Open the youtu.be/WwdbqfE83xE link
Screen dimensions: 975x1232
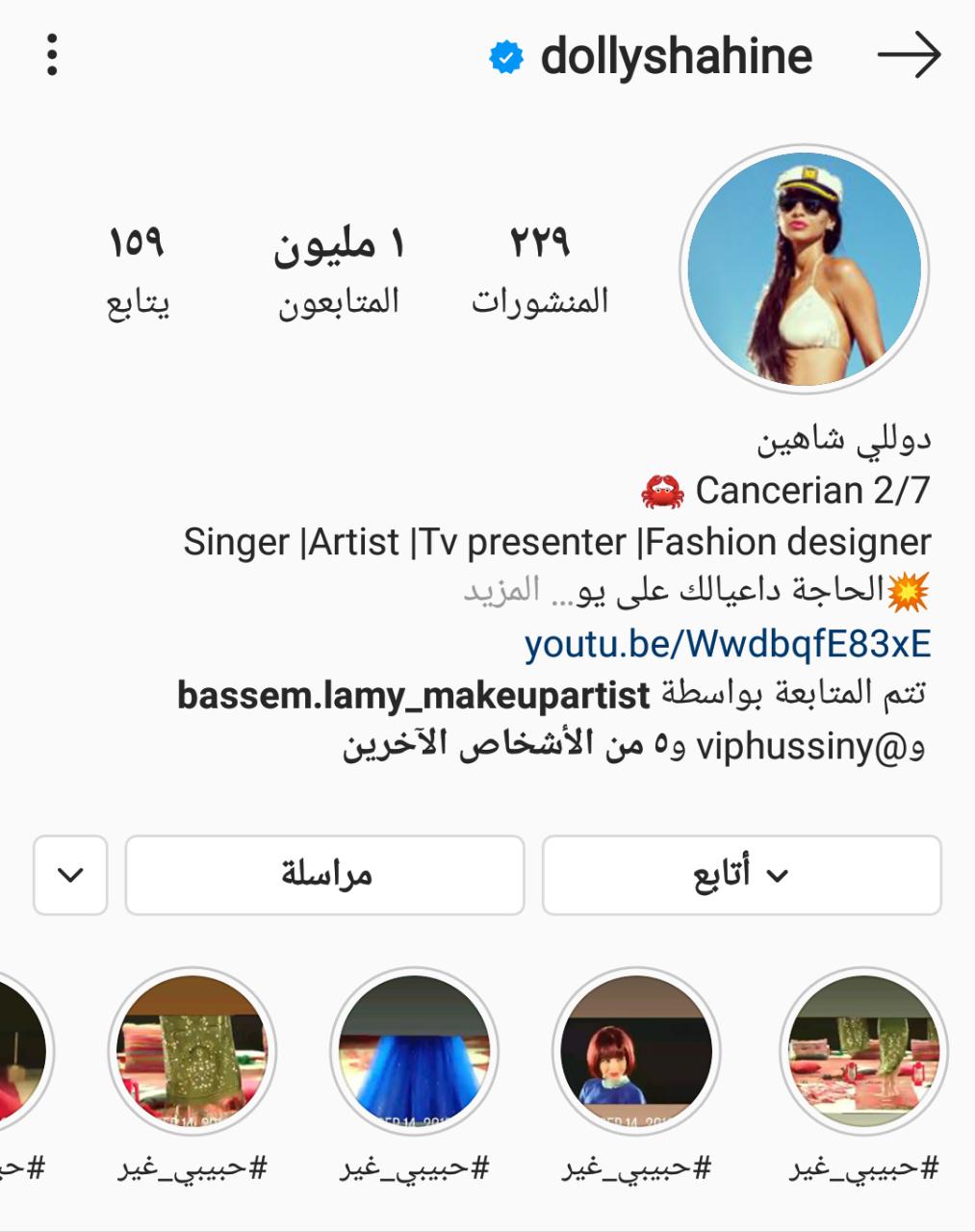pos(728,644)
